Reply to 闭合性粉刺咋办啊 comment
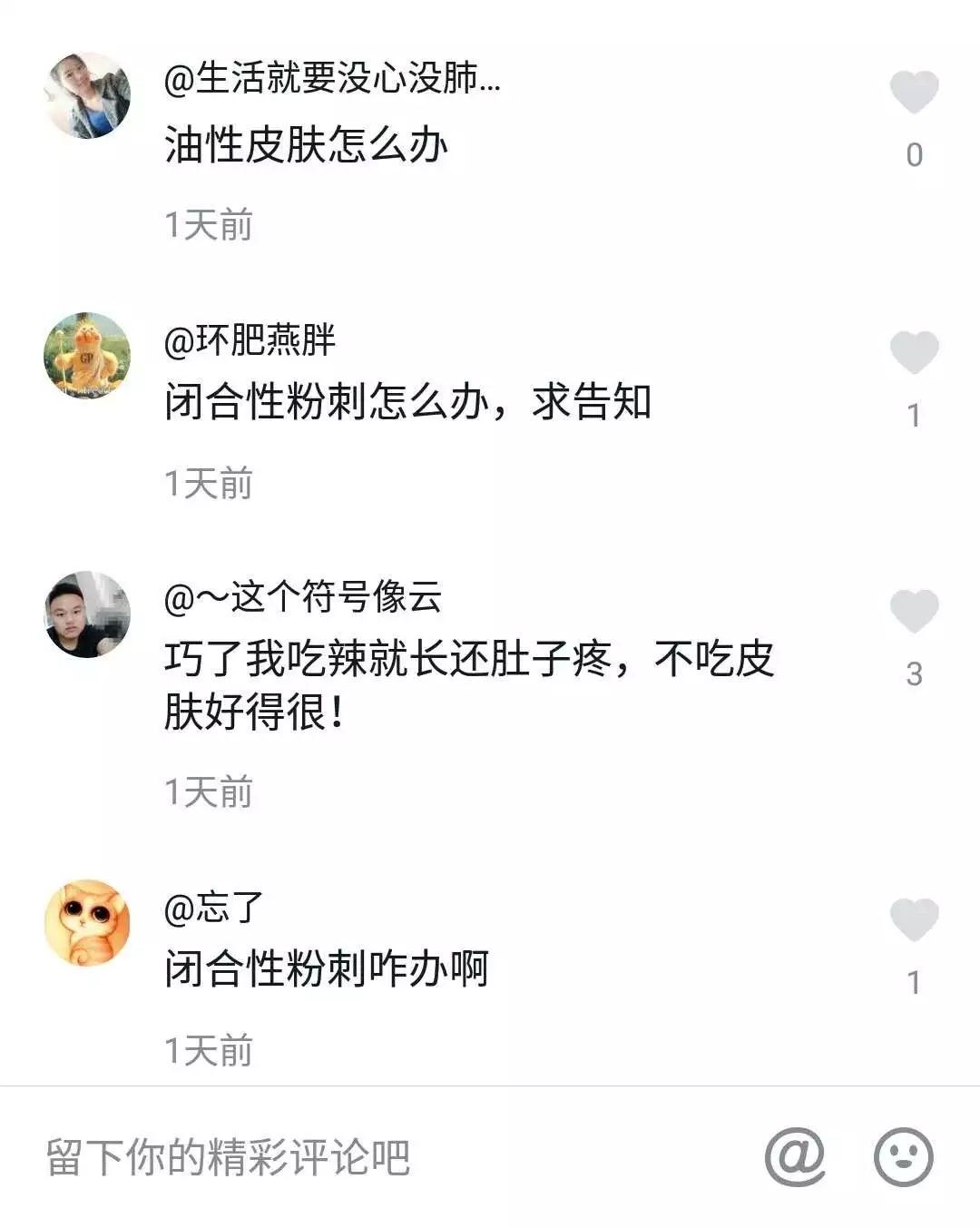 [x=327, y=968]
